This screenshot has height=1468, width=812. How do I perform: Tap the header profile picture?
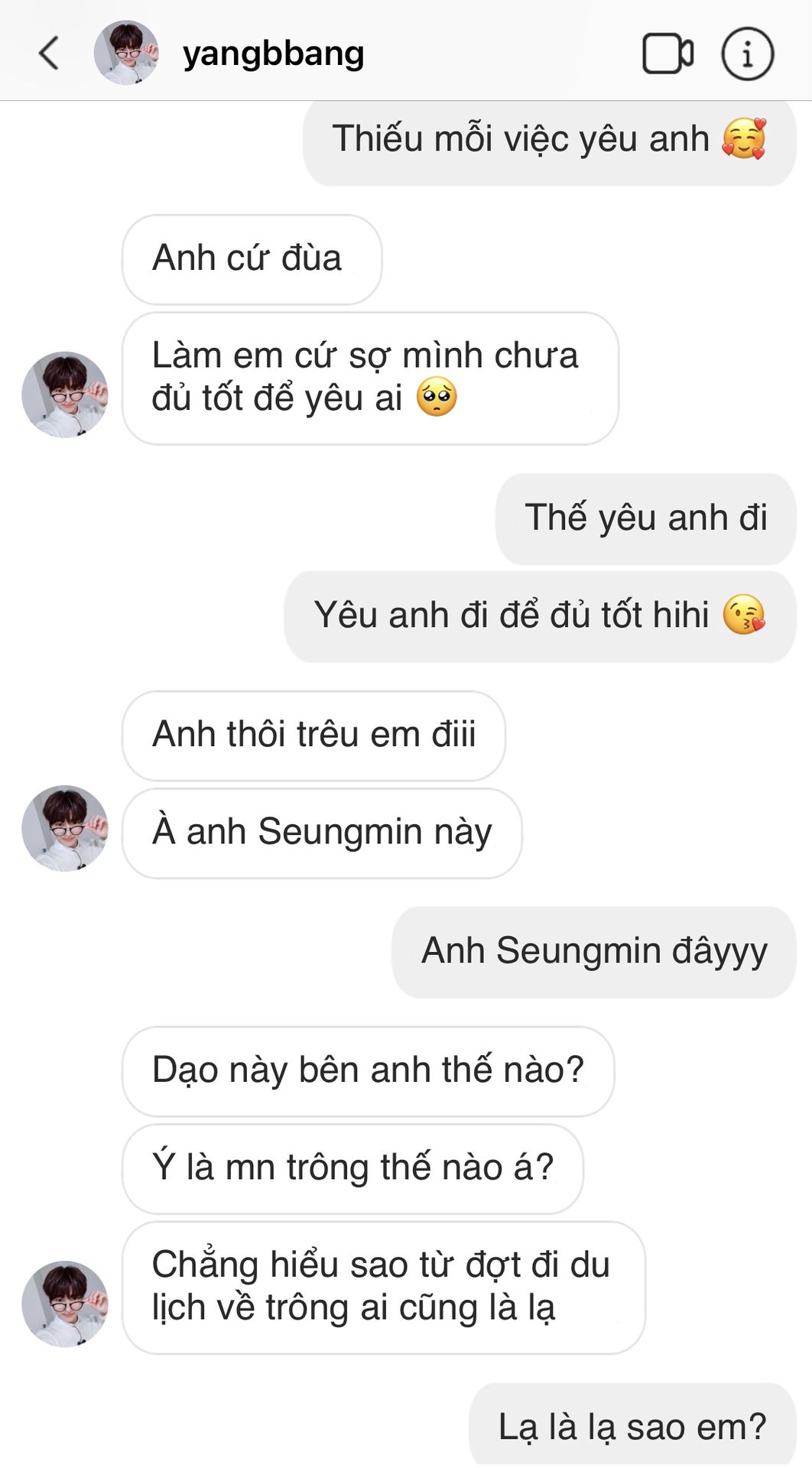click(x=126, y=53)
